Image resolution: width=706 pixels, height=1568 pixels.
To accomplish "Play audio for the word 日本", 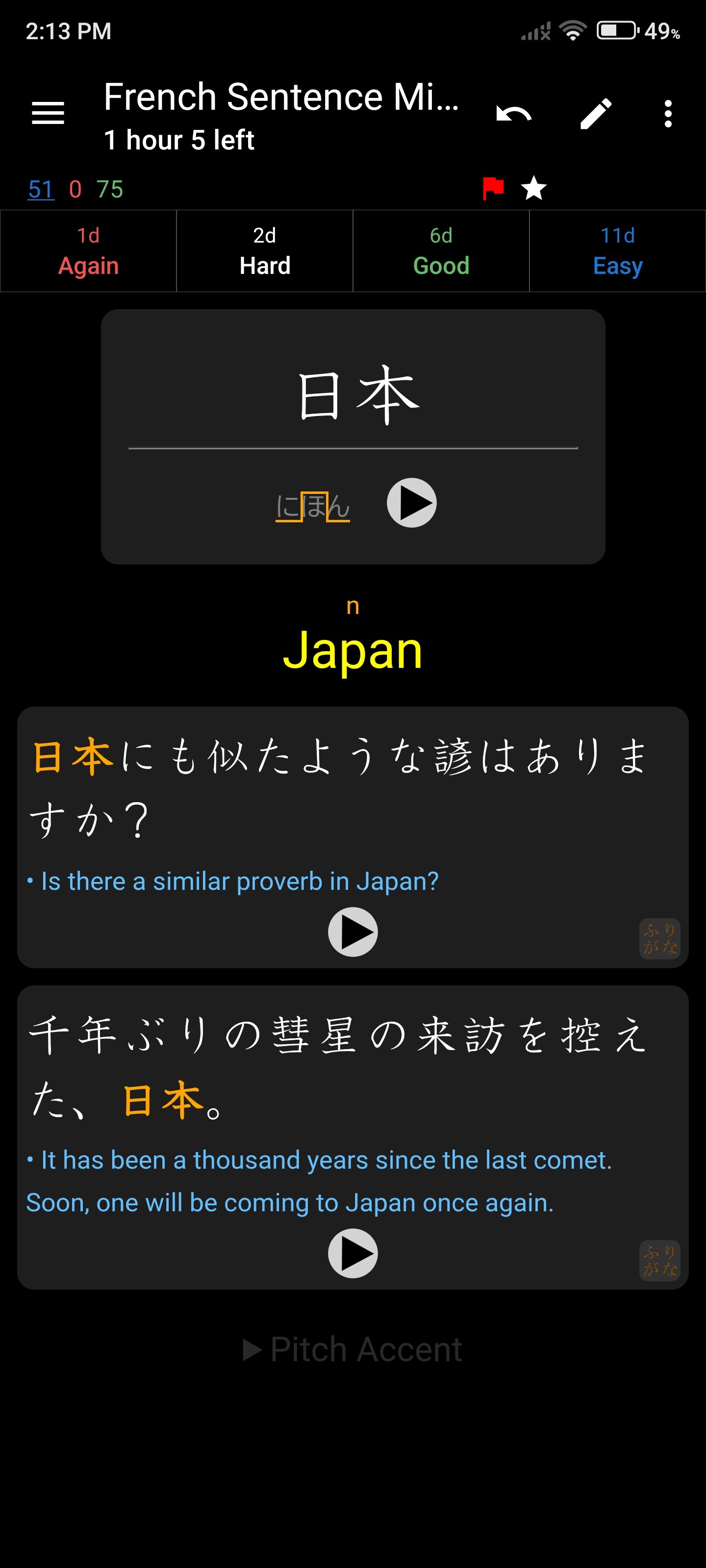I will (x=411, y=503).
